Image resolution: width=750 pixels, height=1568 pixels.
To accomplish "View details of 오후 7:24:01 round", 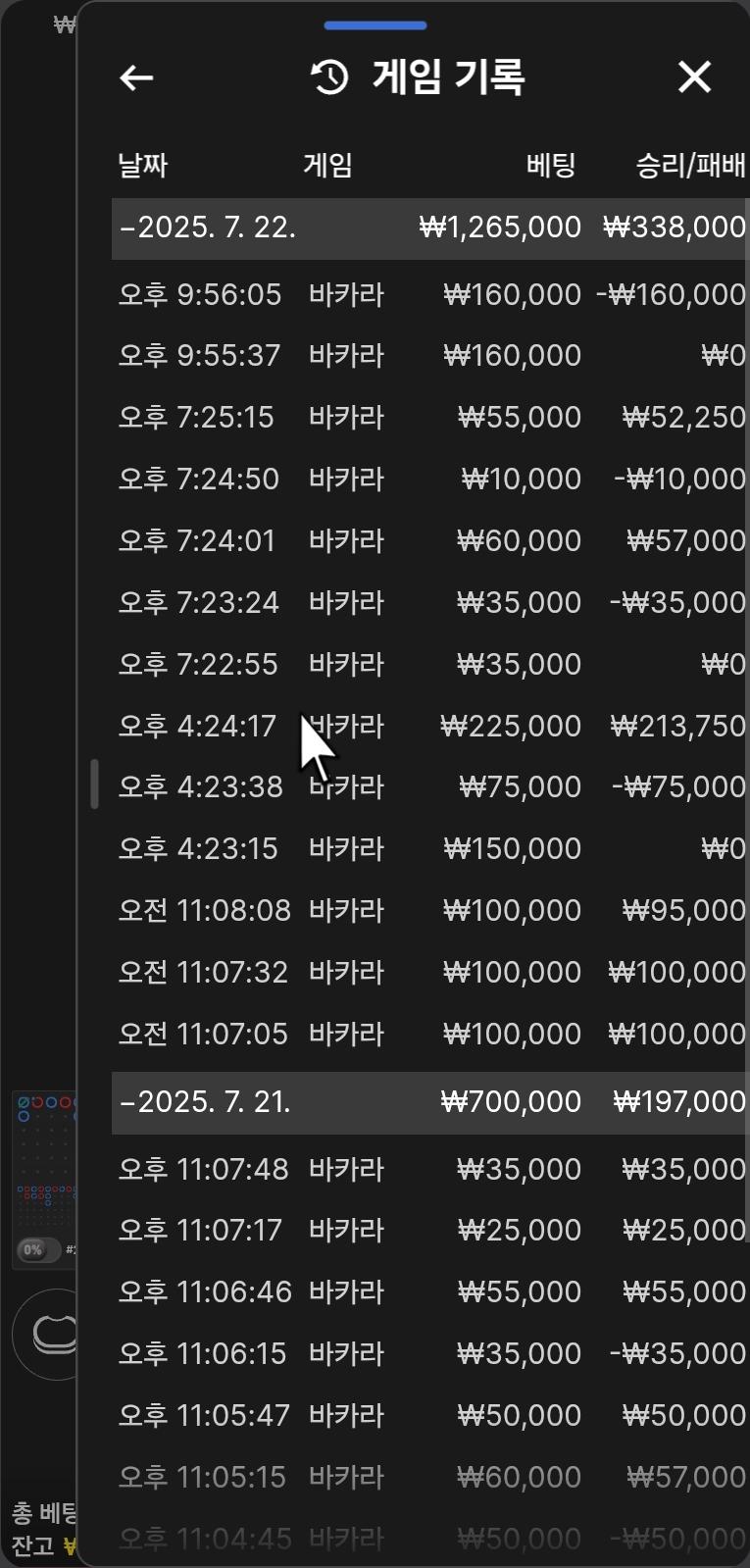I will pos(429,540).
